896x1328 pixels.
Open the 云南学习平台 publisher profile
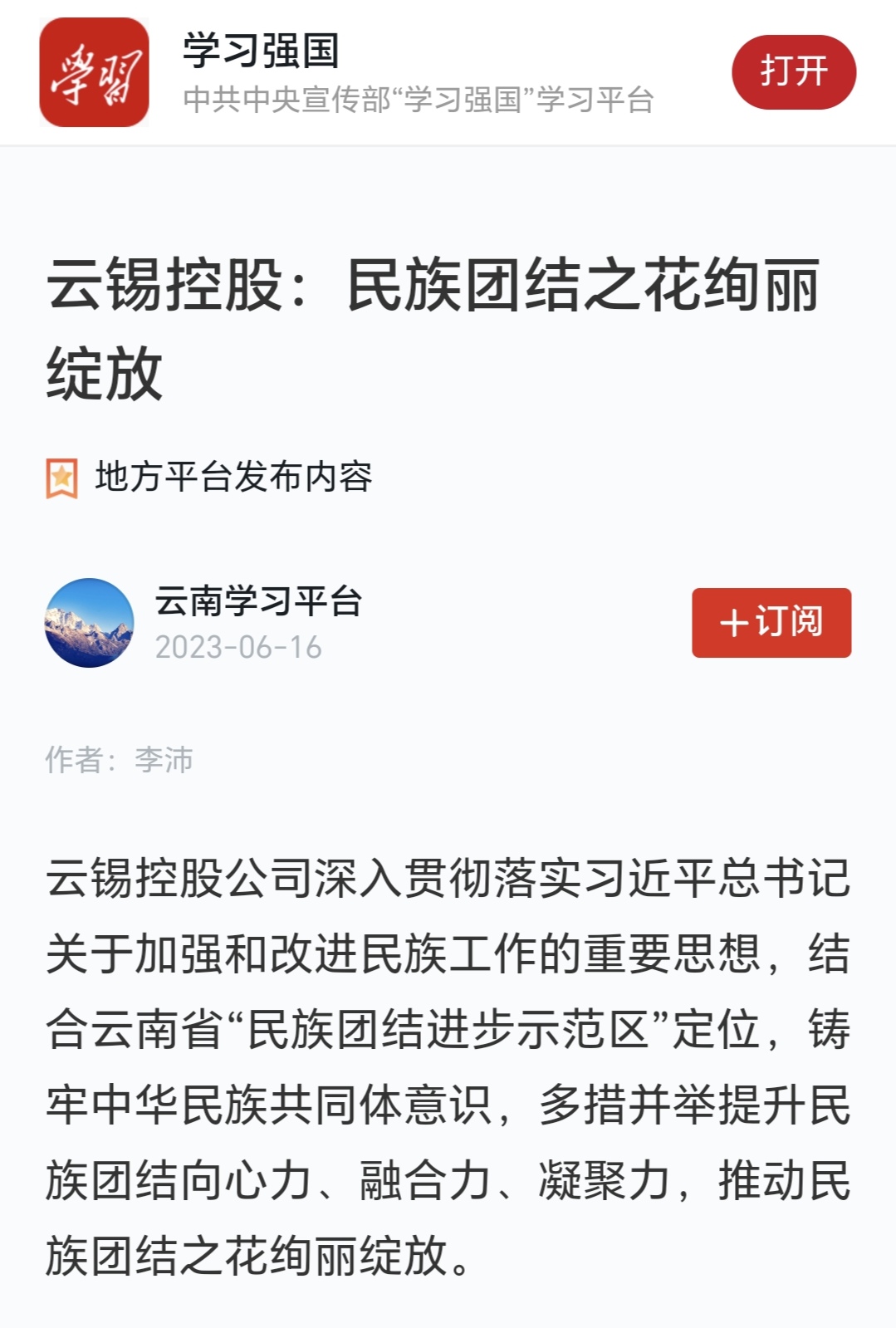click(258, 601)
